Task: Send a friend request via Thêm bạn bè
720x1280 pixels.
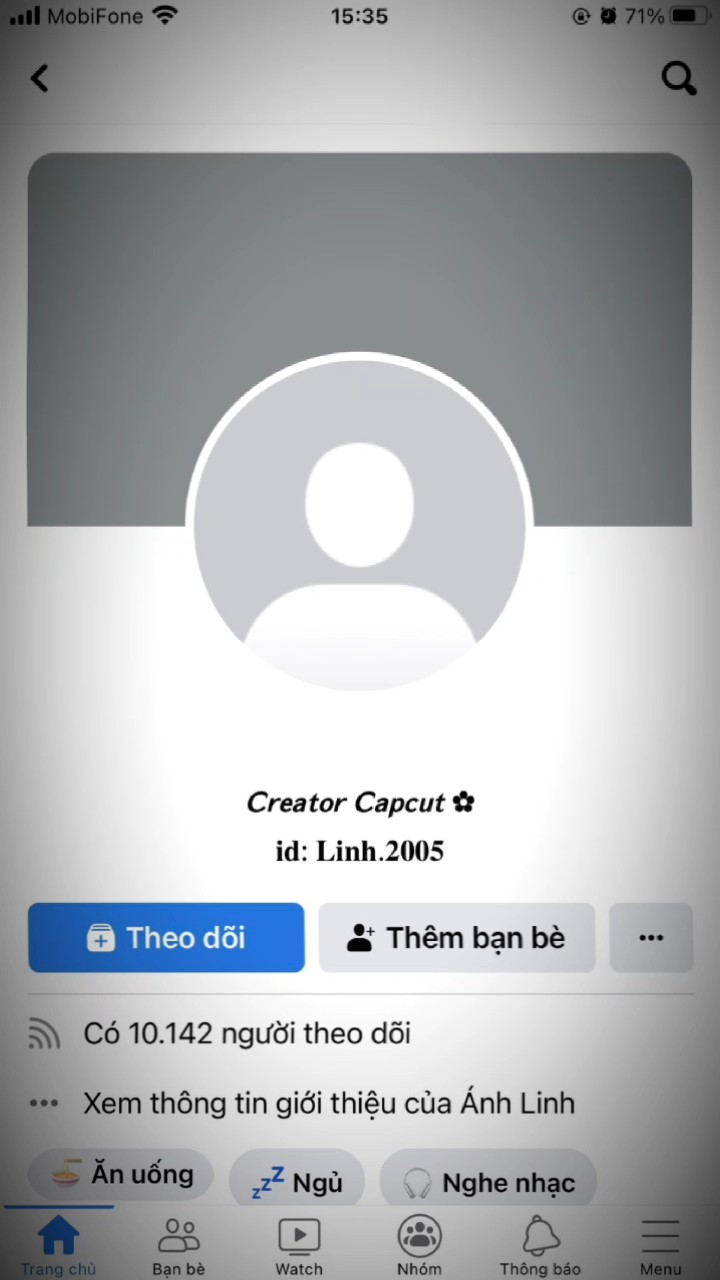Action: (456, 937)
